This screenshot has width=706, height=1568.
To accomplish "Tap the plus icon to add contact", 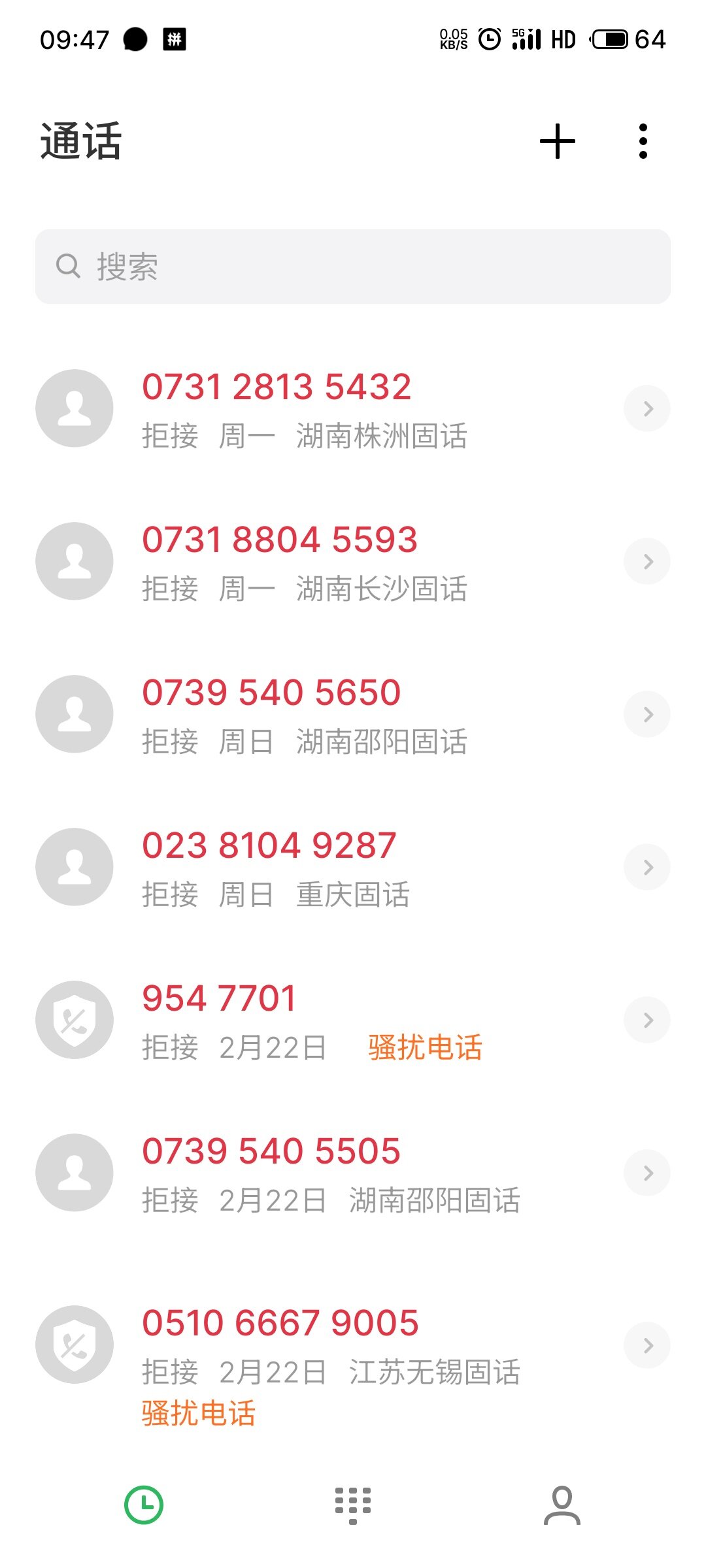I will coord(558,141).
